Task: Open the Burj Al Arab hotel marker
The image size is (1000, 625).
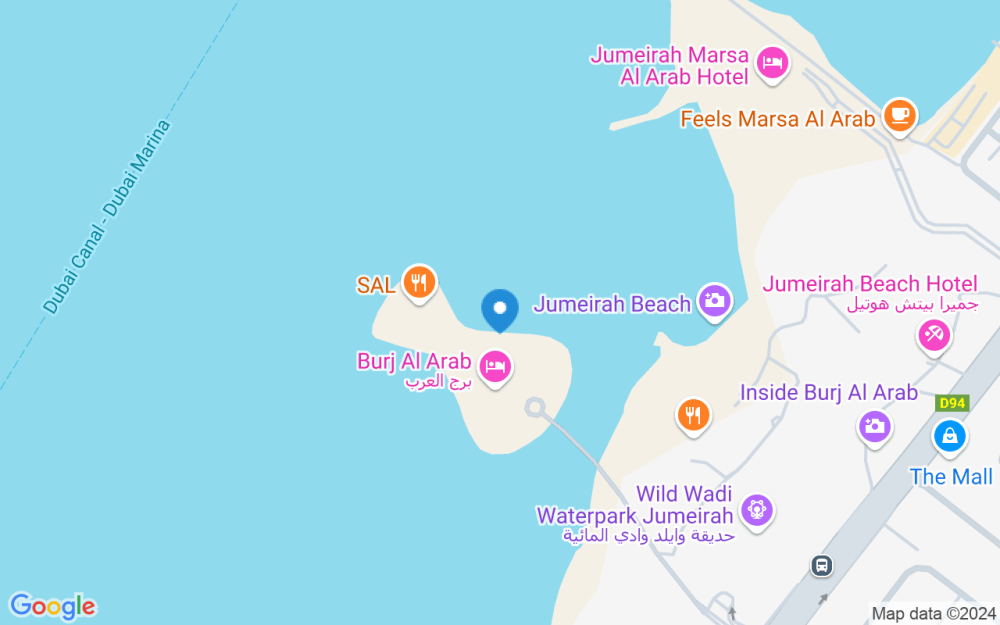Action: [495, 367]
